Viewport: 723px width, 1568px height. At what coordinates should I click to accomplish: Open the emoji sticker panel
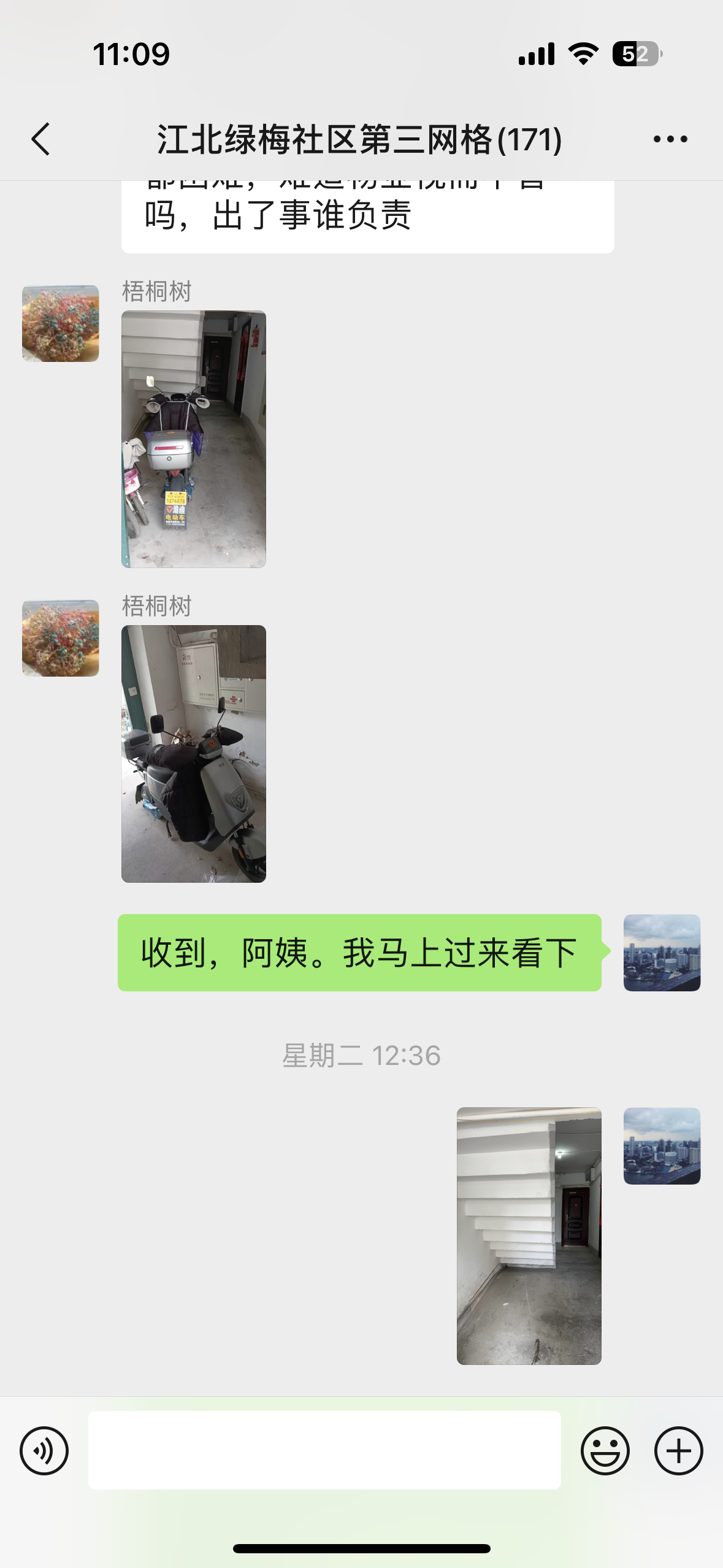coord(605,1450)
